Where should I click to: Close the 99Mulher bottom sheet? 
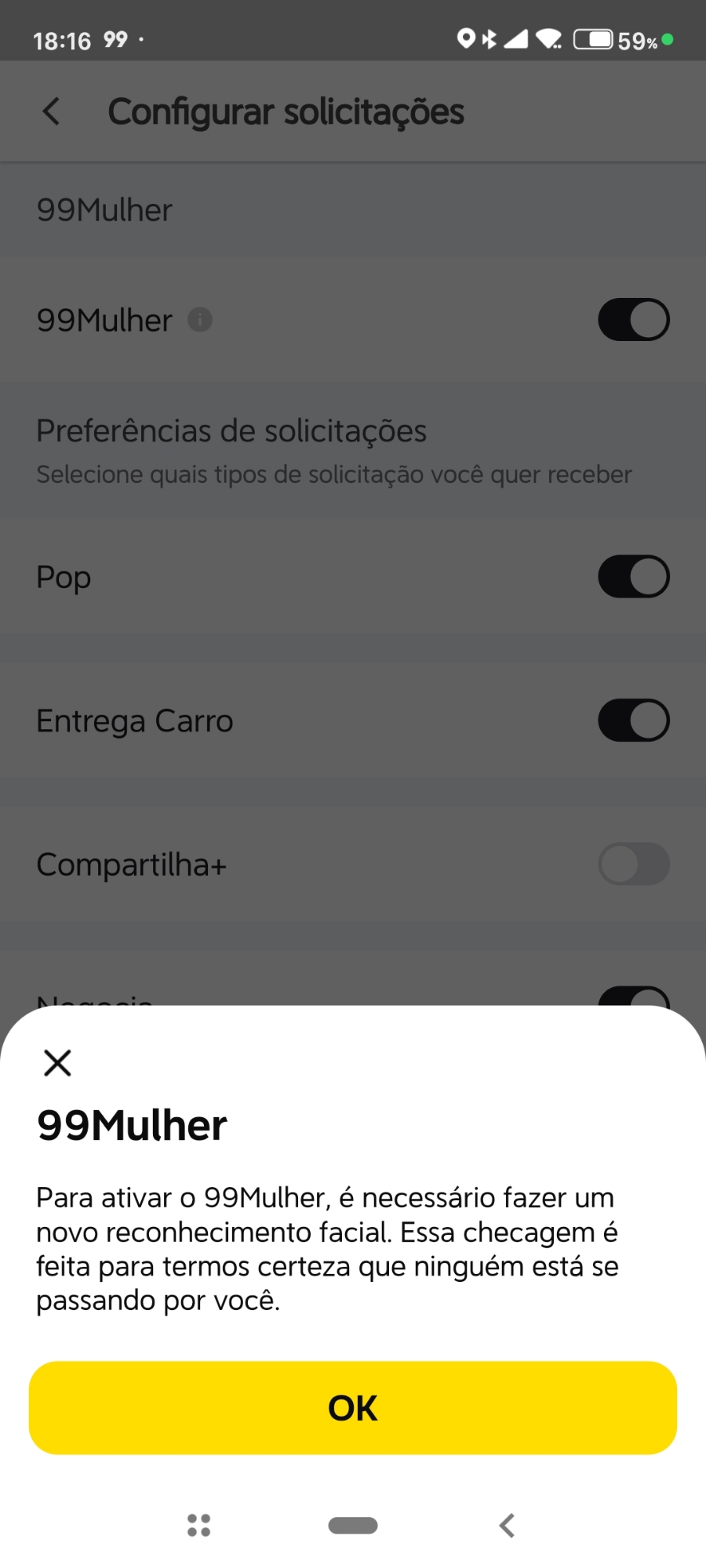[x=57, y=1063]
